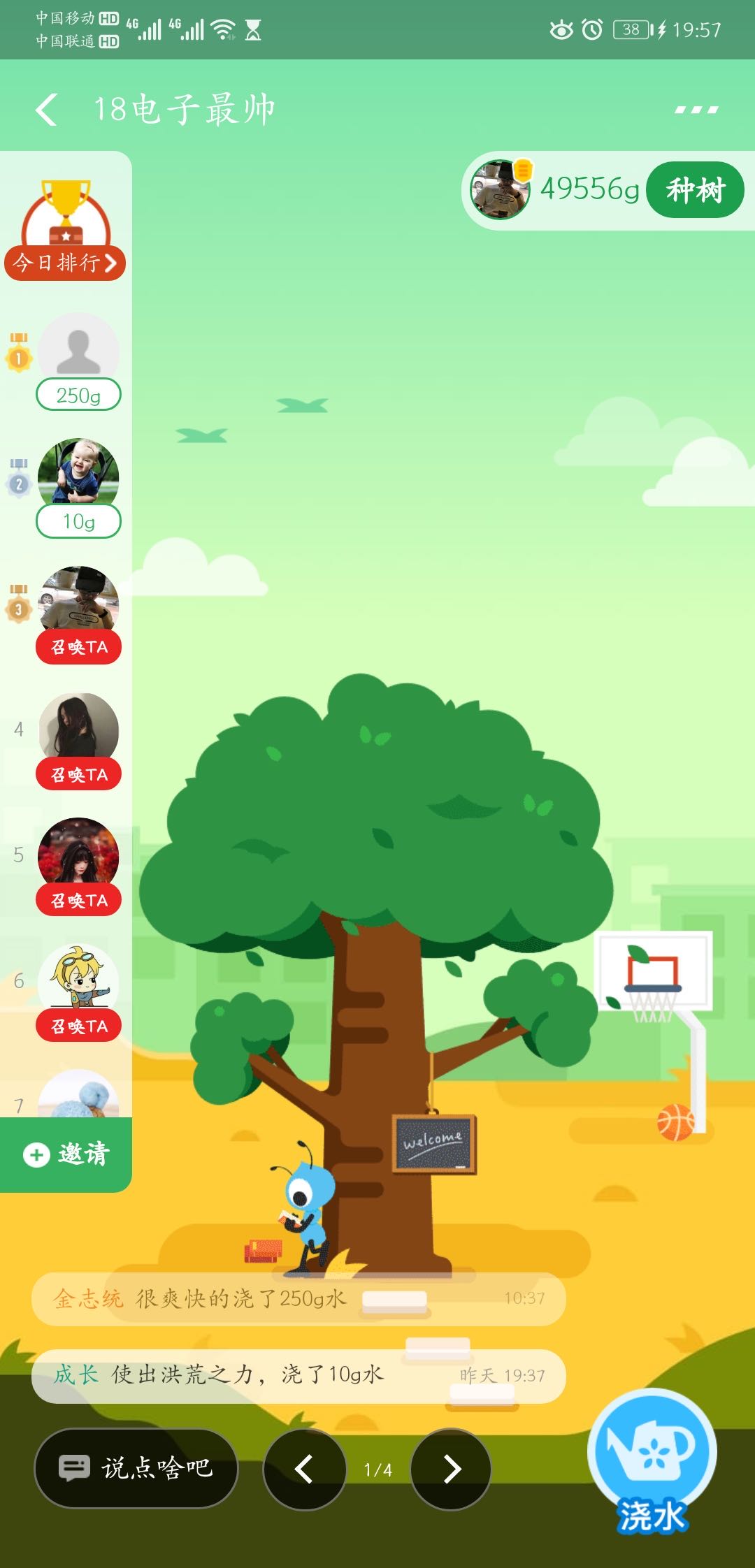Summon the sixth-ranked member with 召唤TA

point(78,1026)
